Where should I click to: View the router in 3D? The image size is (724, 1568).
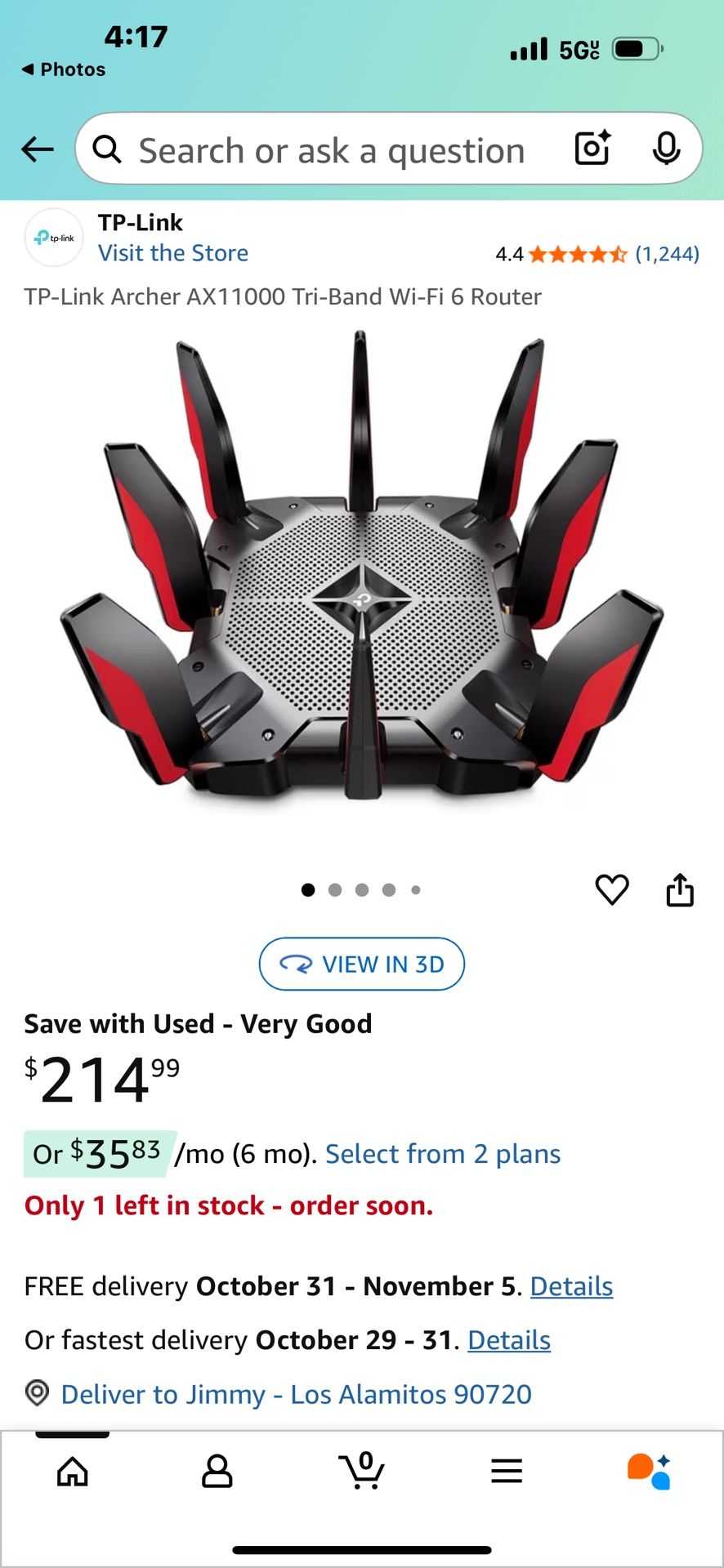tap(362, 964)
